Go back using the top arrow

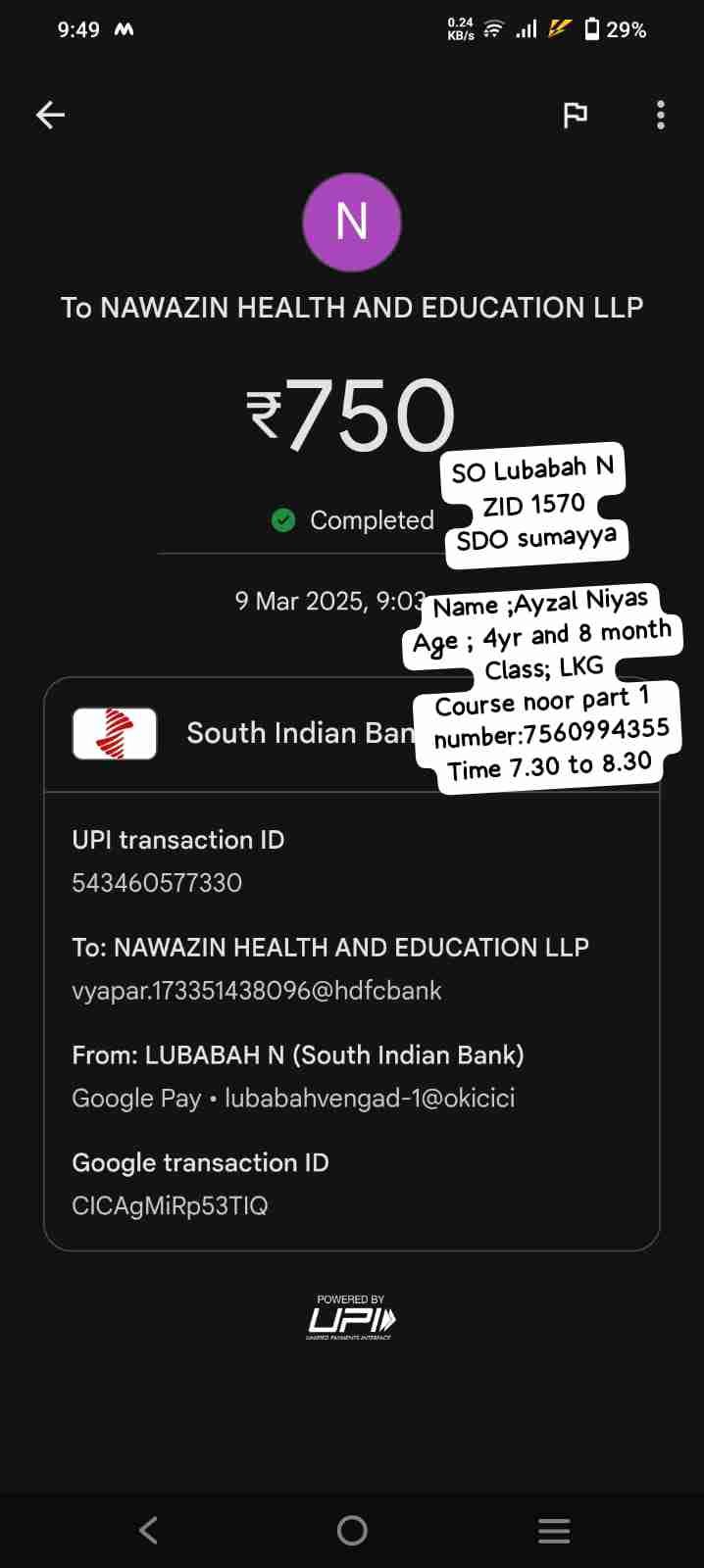click(50, 116)
